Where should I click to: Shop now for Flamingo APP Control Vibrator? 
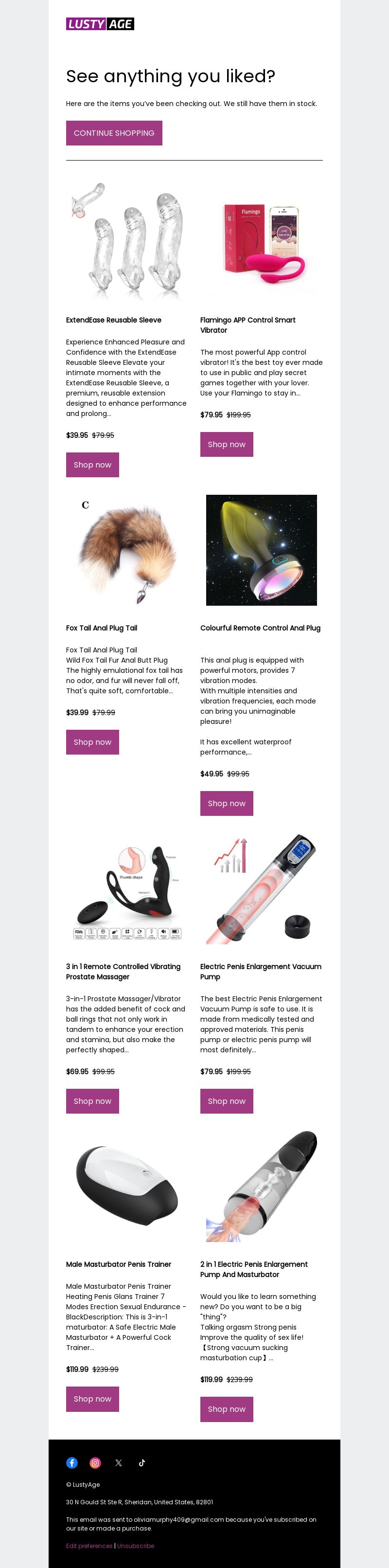point(227,444)
